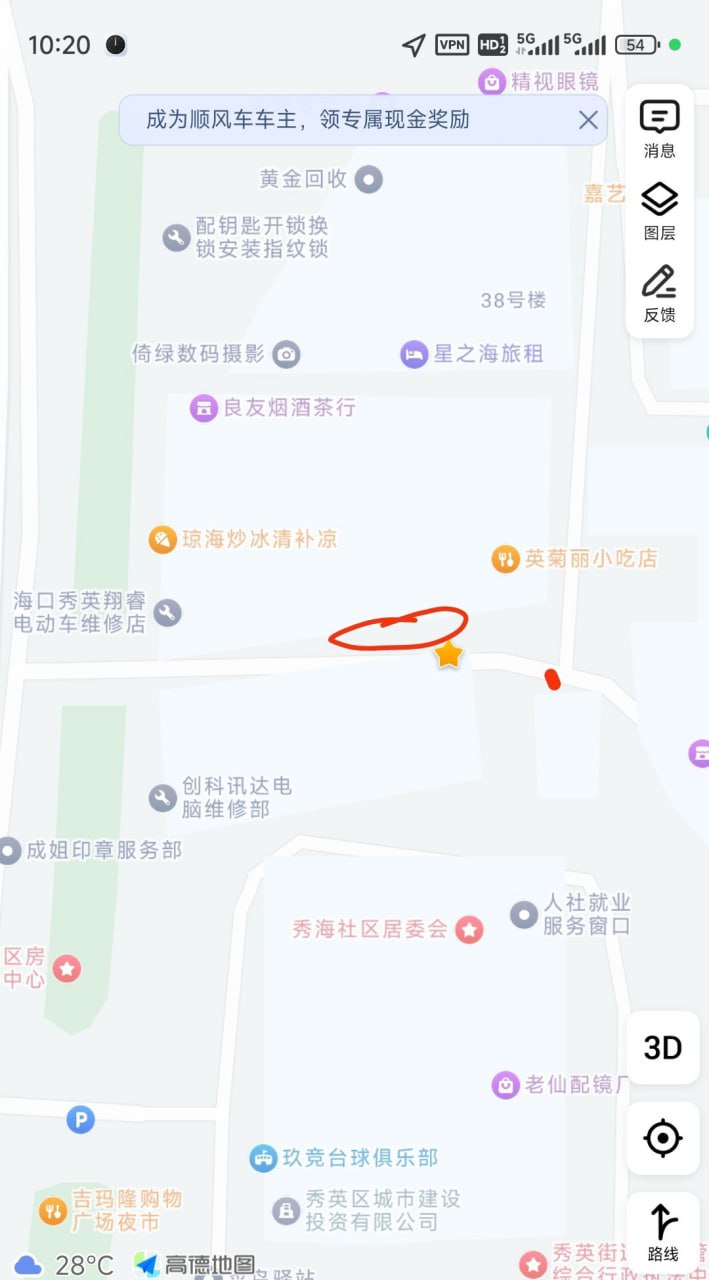Select 黄金回收 marker
The image size is (709, 1280).
(x=370, y=180)
